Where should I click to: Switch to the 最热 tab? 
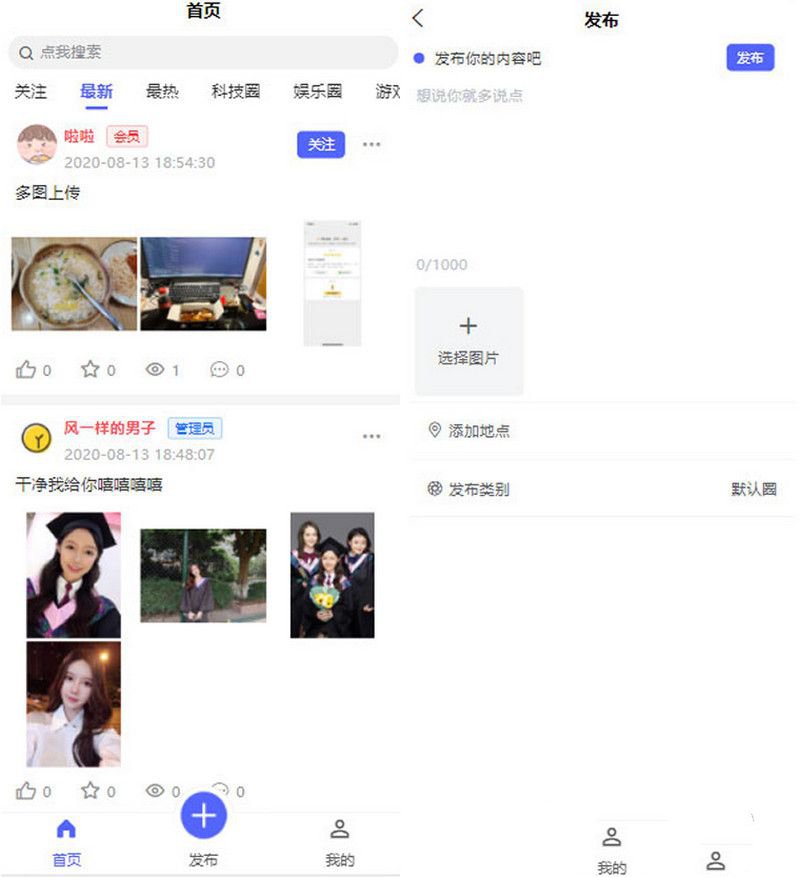point(162,90)
